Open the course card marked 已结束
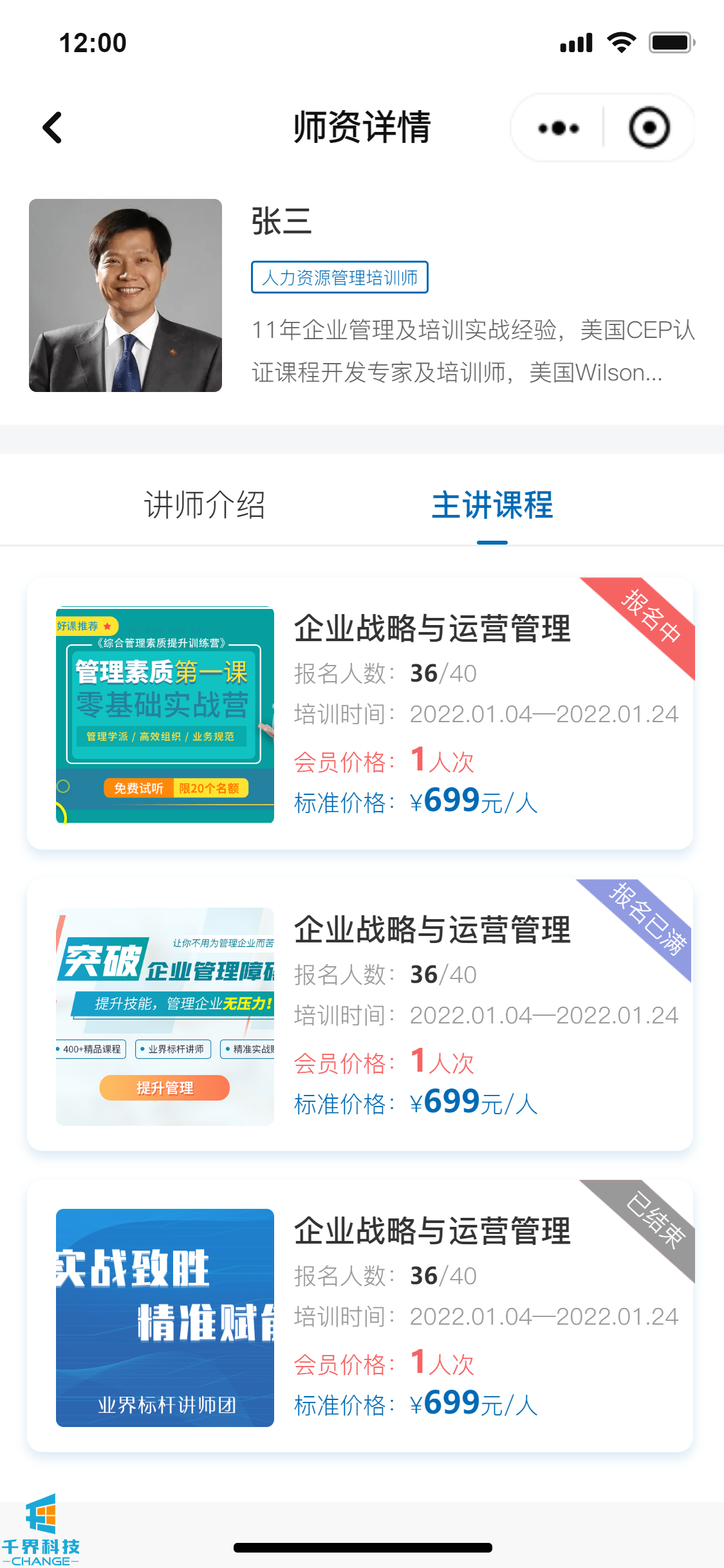 (360, 1316)
